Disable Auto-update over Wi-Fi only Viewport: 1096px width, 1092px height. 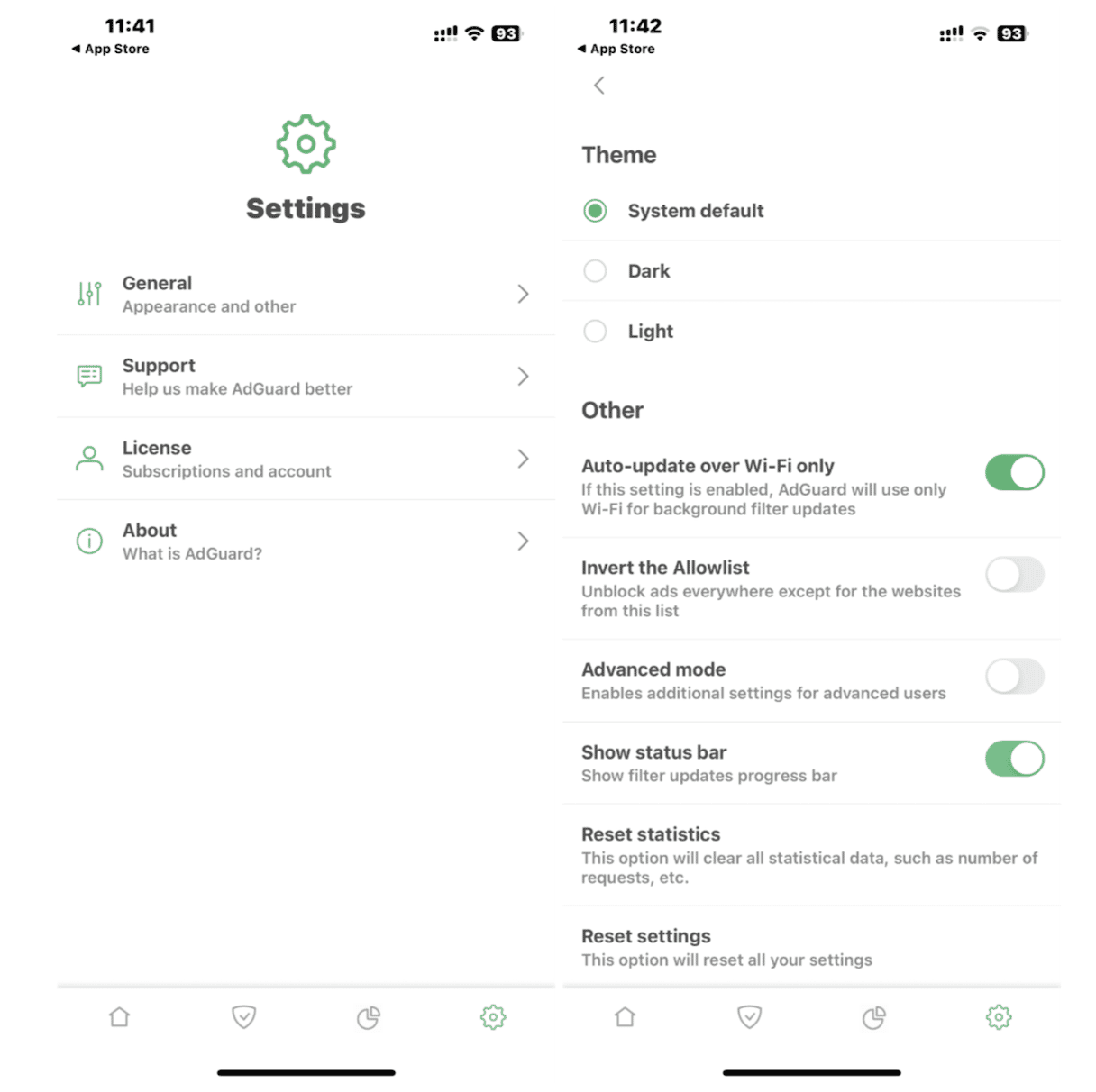[x=1014, y=473]
